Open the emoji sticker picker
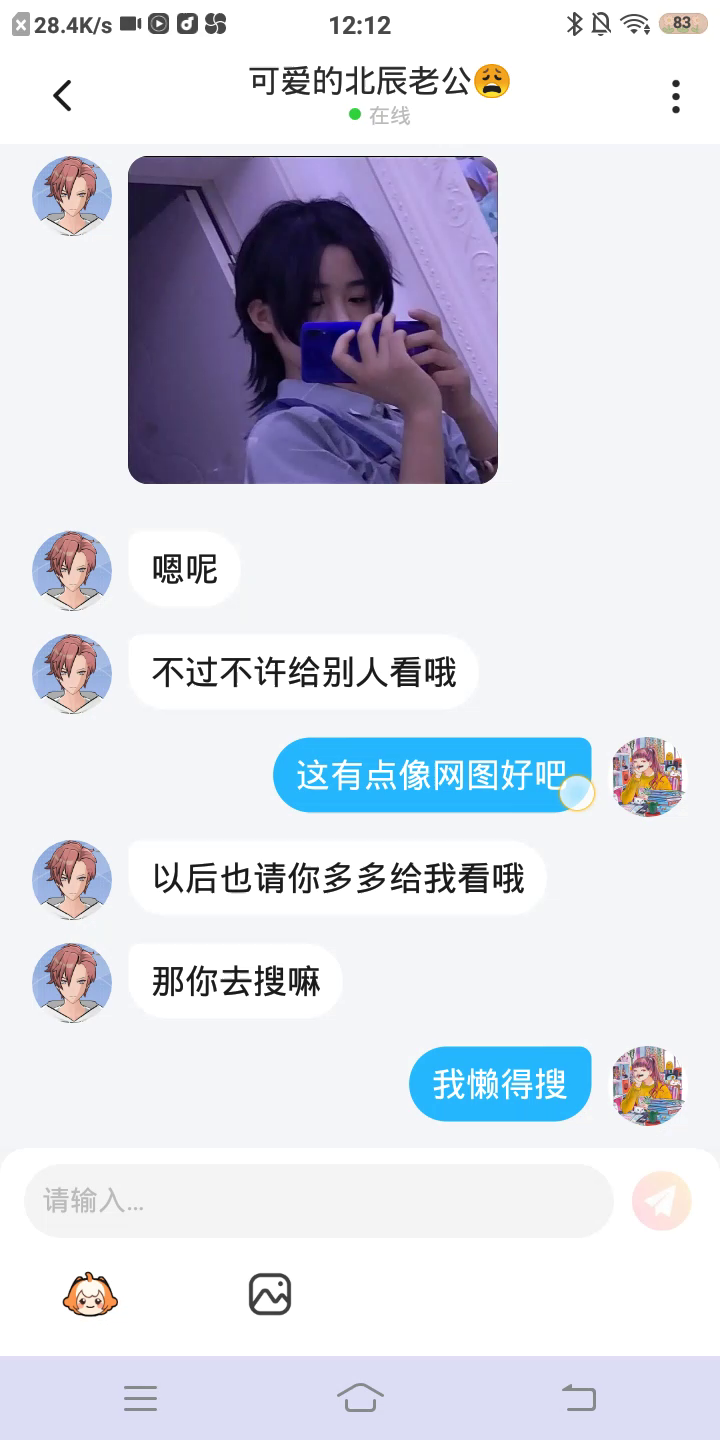This screenshot has width=720, height=1440. point(90,1294)
